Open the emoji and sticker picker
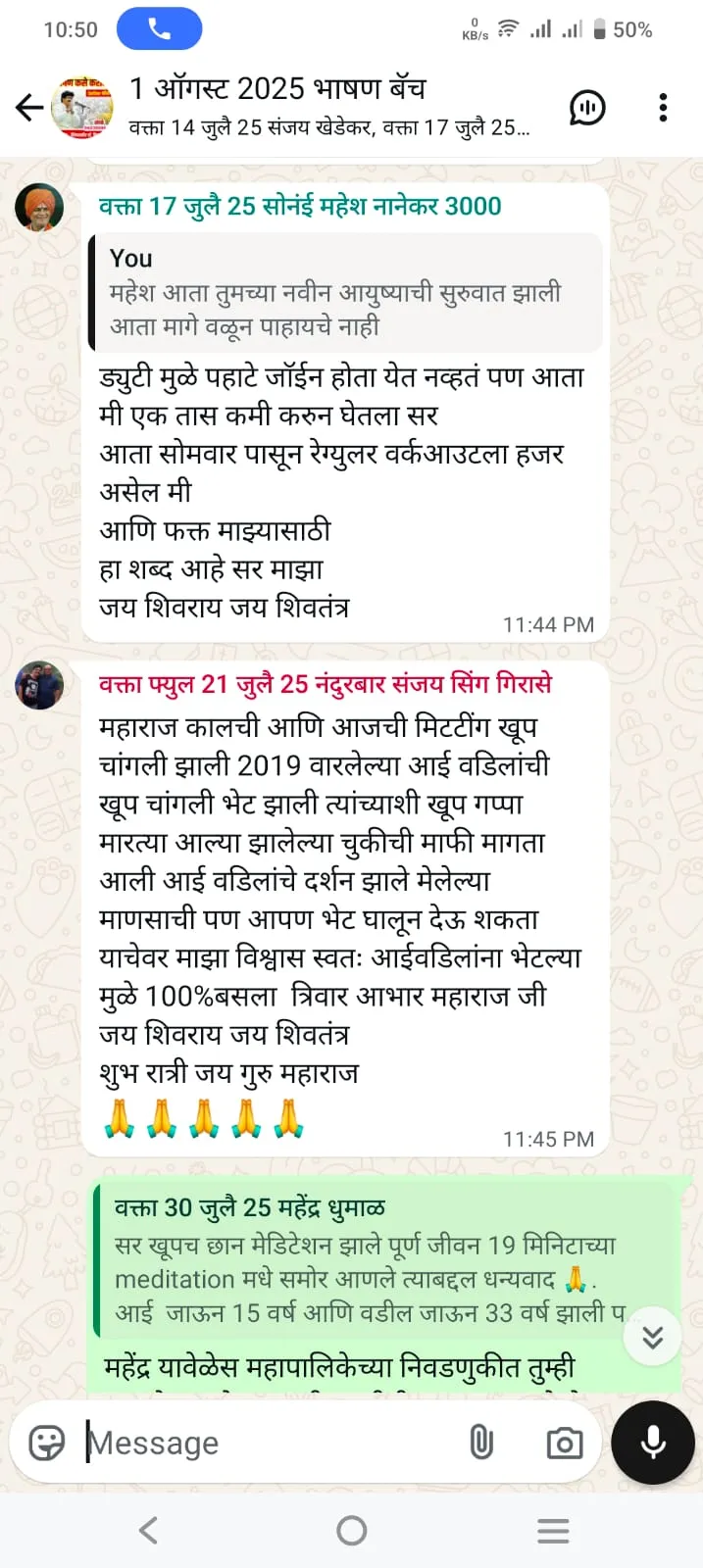The image size is (703, 1568). (x=46, y=1443)
